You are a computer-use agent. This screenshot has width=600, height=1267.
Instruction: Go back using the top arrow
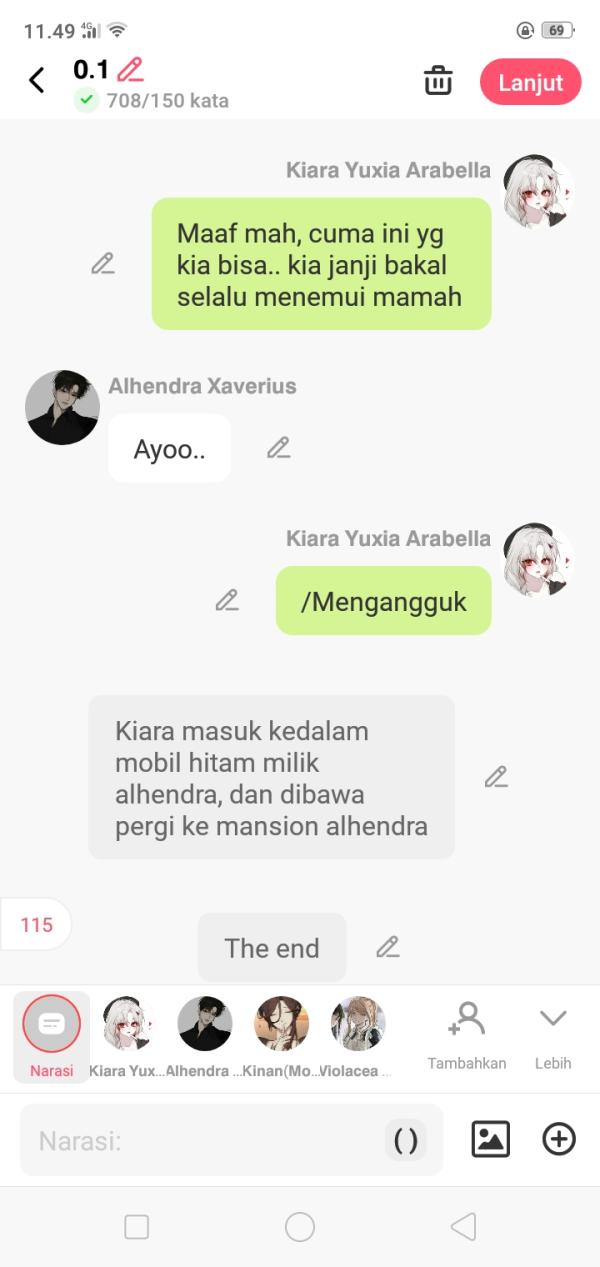(37, 80)
